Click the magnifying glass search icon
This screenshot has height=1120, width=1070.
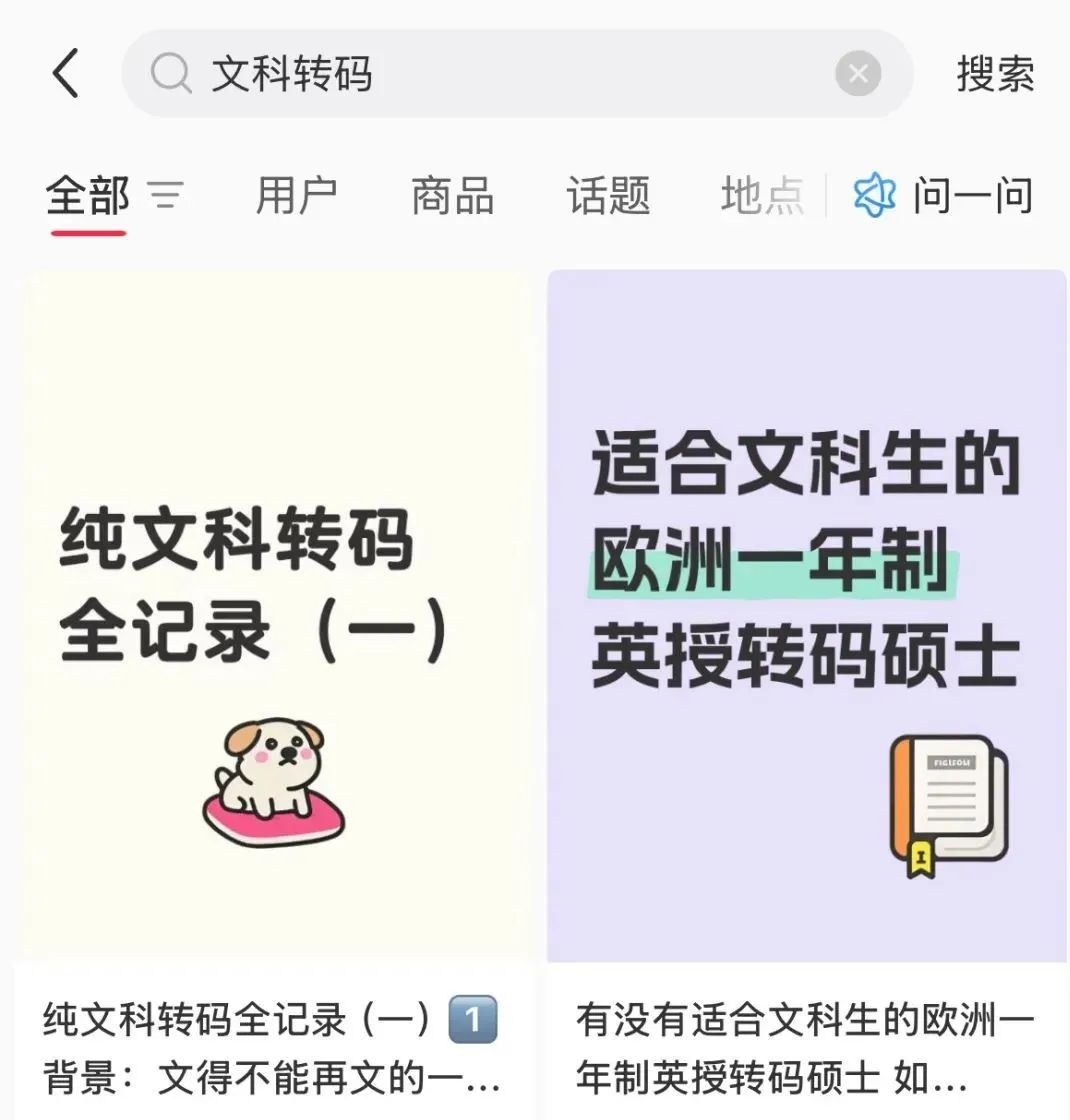tap(170, 74)
